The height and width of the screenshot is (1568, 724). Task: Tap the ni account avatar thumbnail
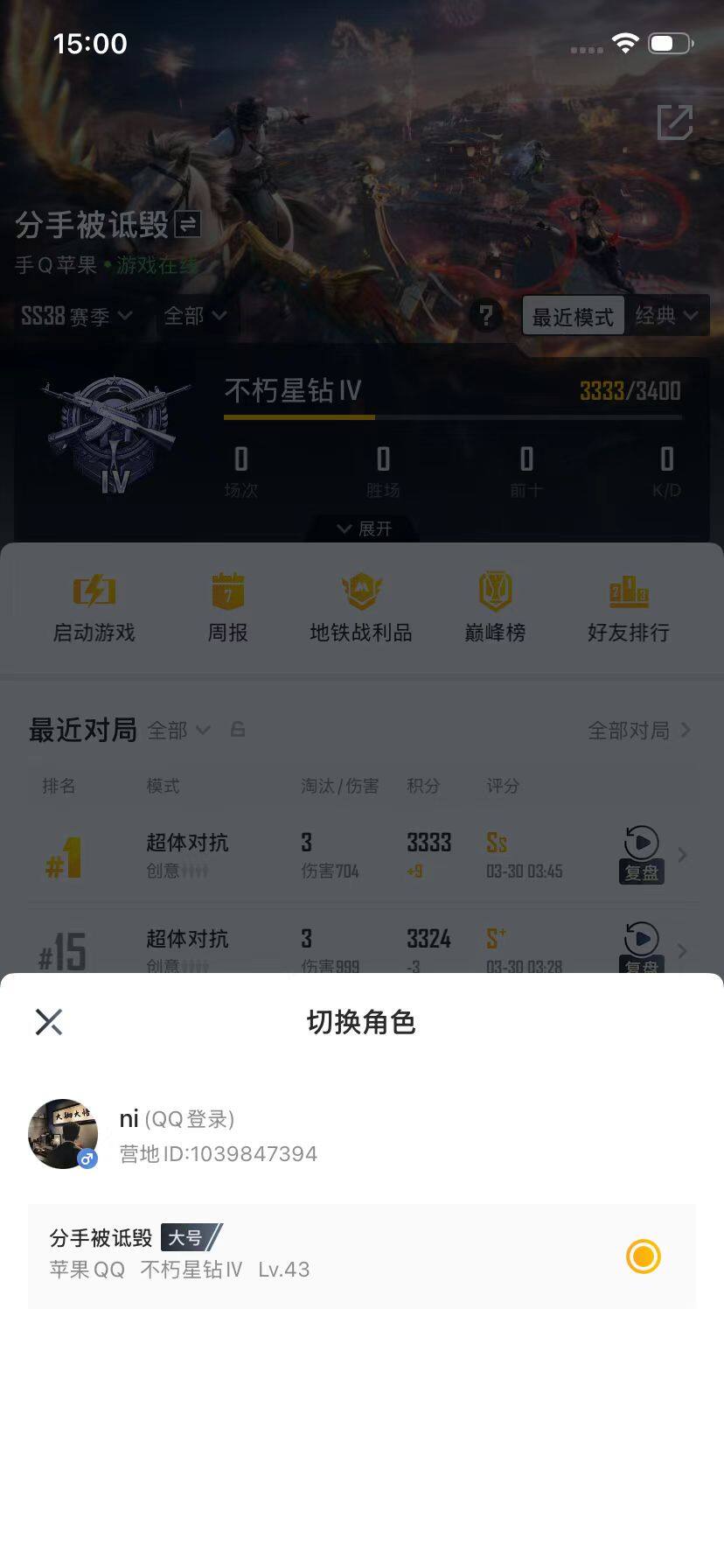click(63, 1133)
